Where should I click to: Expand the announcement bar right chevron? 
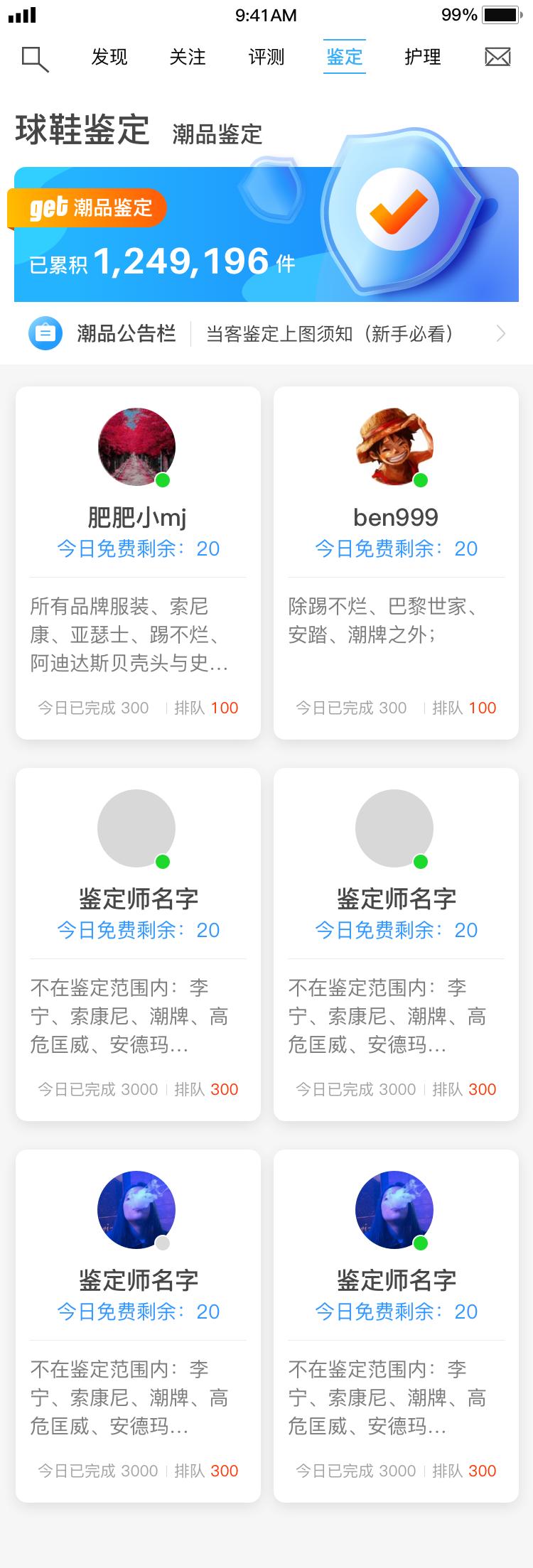tap(501, 332)
